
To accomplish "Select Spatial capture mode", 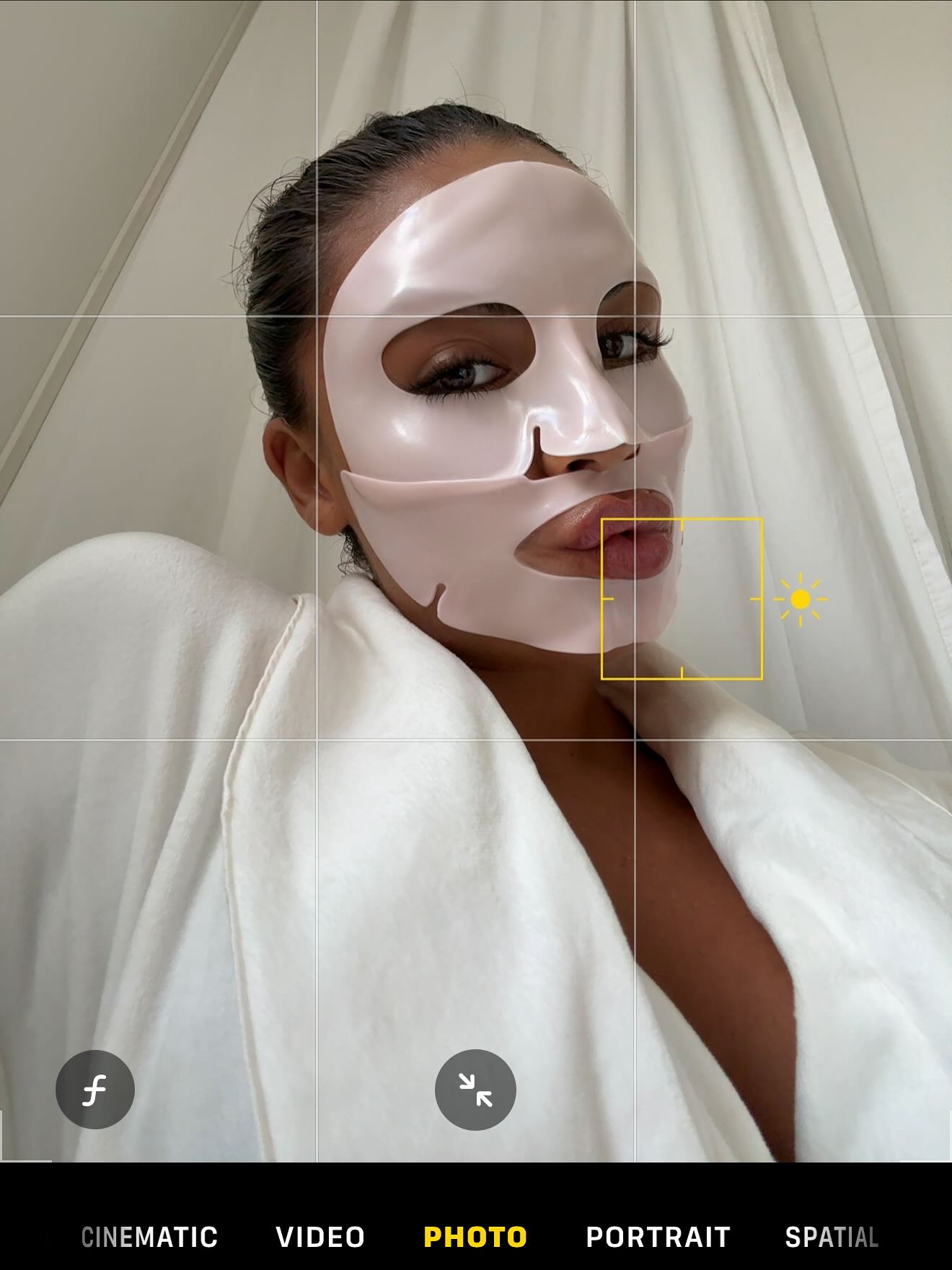I will click(832, 1237).
